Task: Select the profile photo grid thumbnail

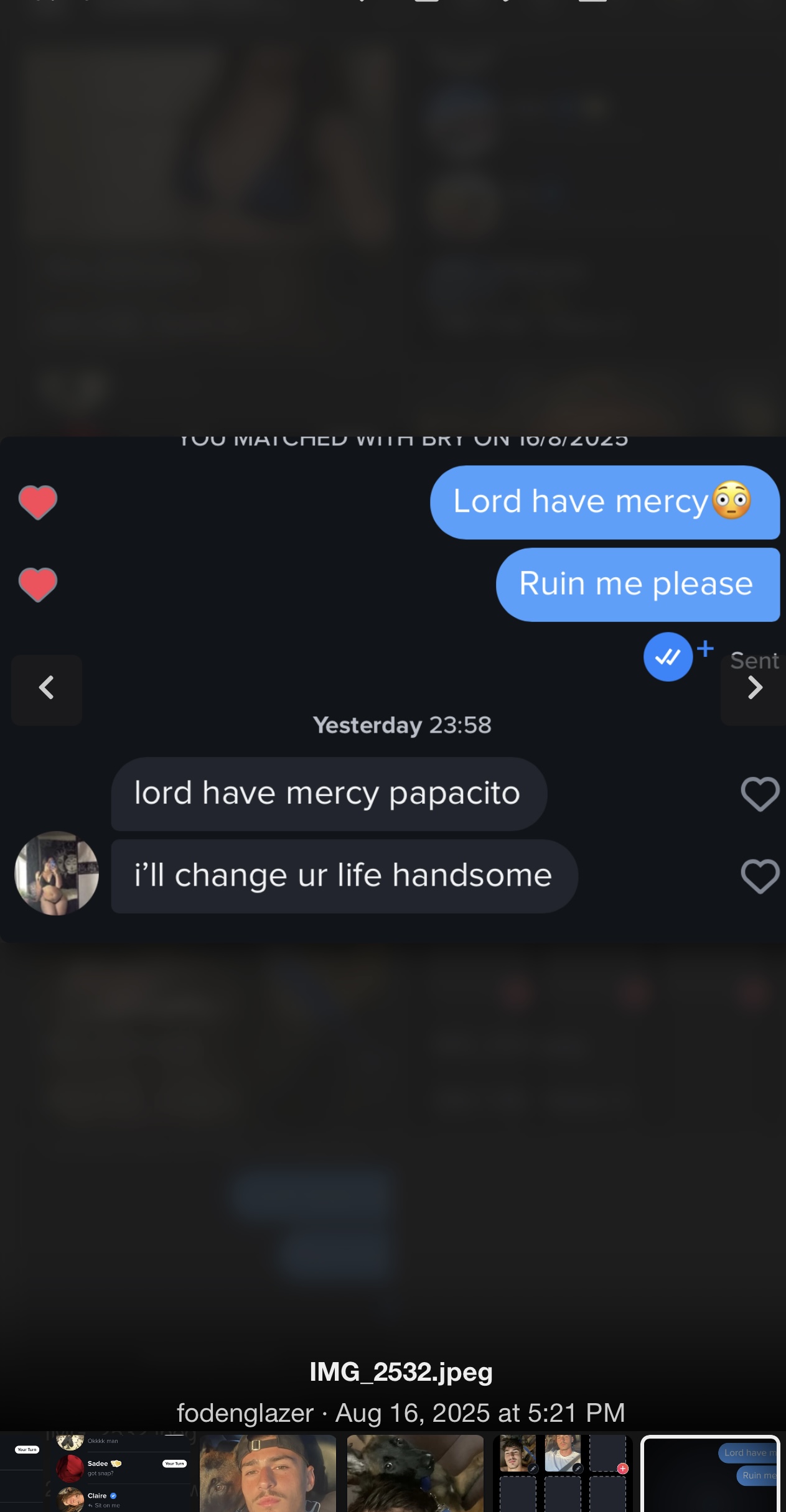Action: point(563,1473)
